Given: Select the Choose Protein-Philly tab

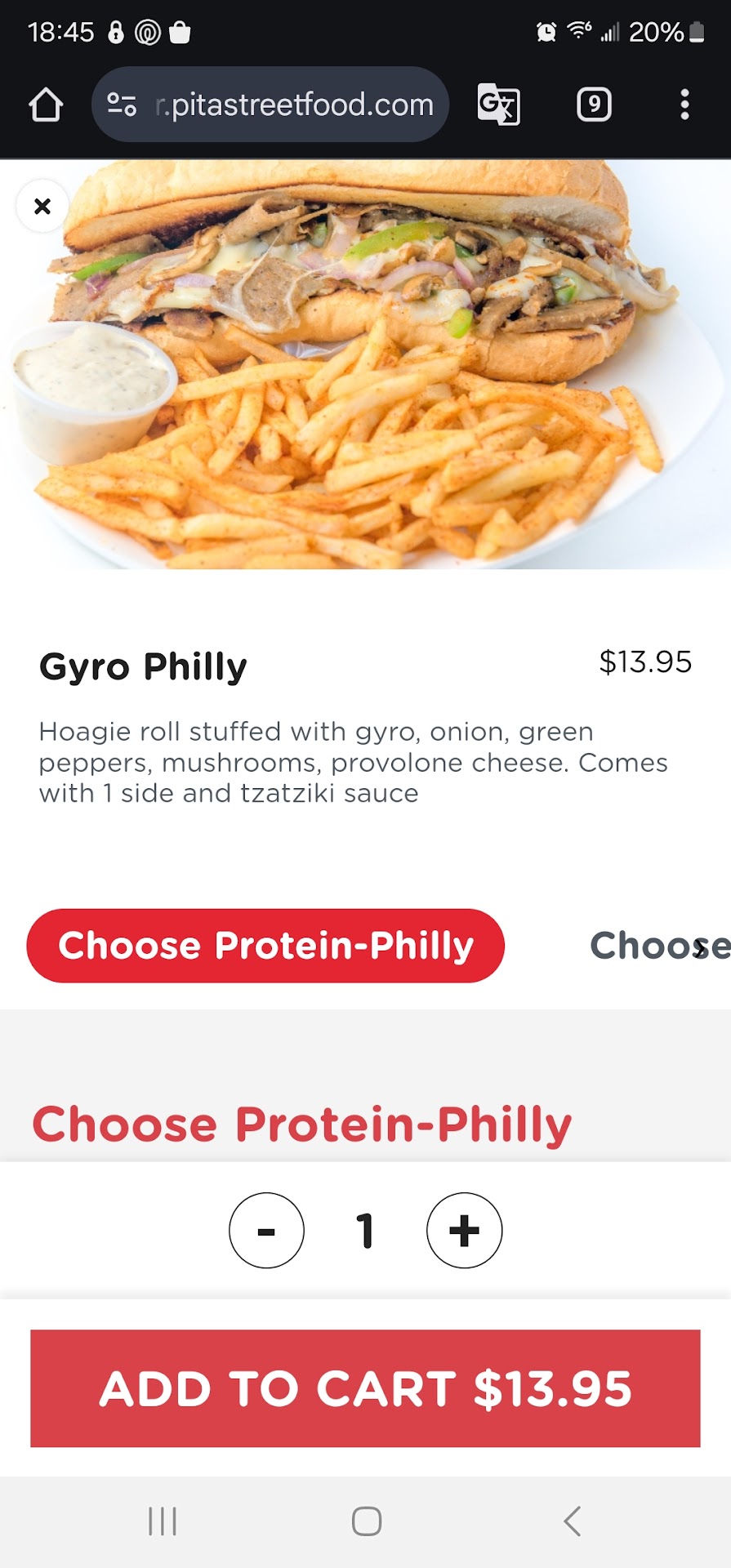Looking at the screenshot, I should coord(265,946).
